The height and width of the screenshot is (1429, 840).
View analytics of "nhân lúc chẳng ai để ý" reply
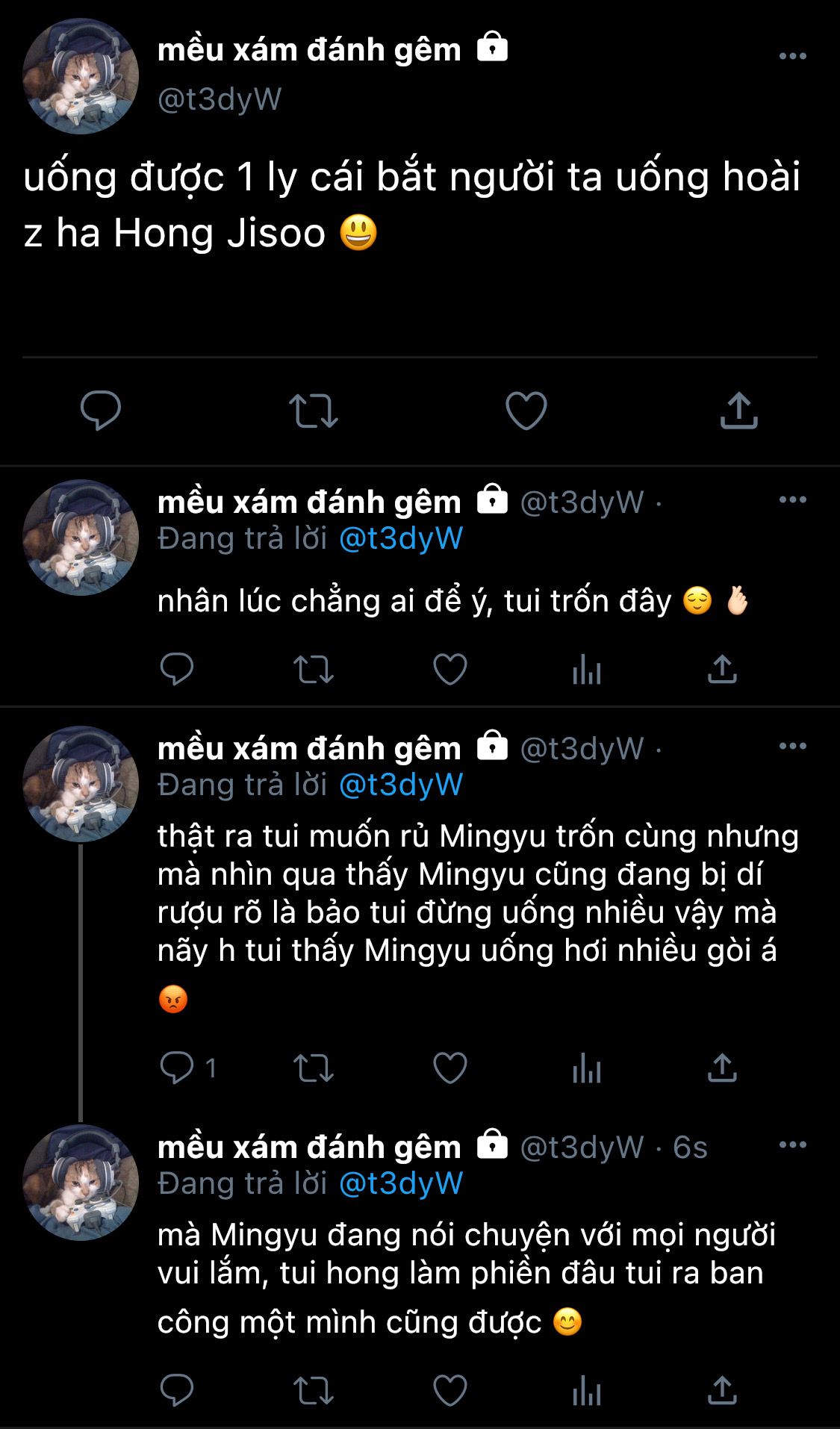point(587,670)
